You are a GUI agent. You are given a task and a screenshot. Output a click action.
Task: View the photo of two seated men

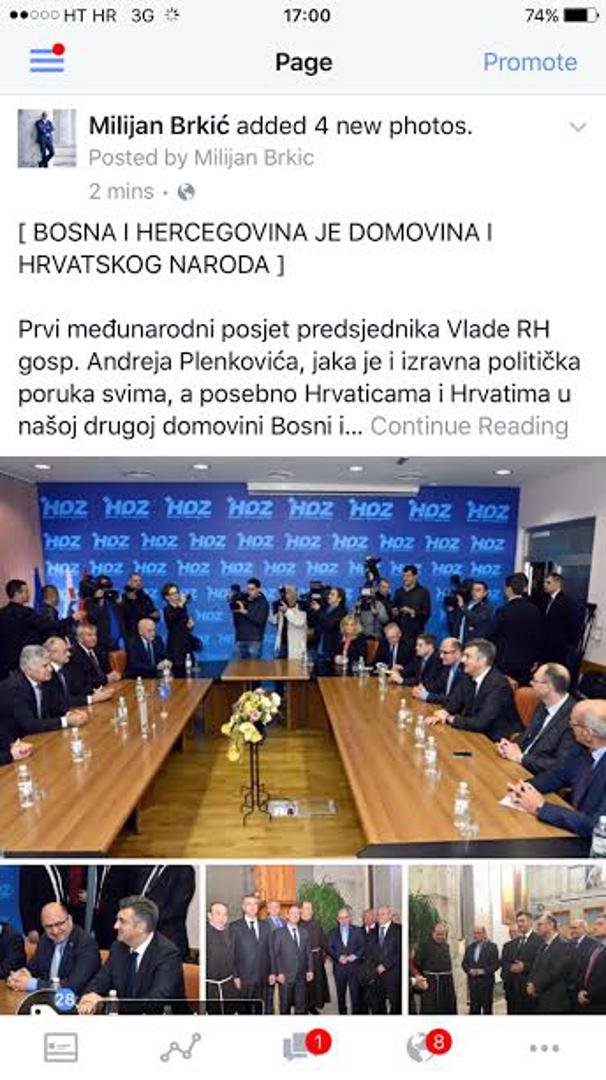tap(99, 939)
